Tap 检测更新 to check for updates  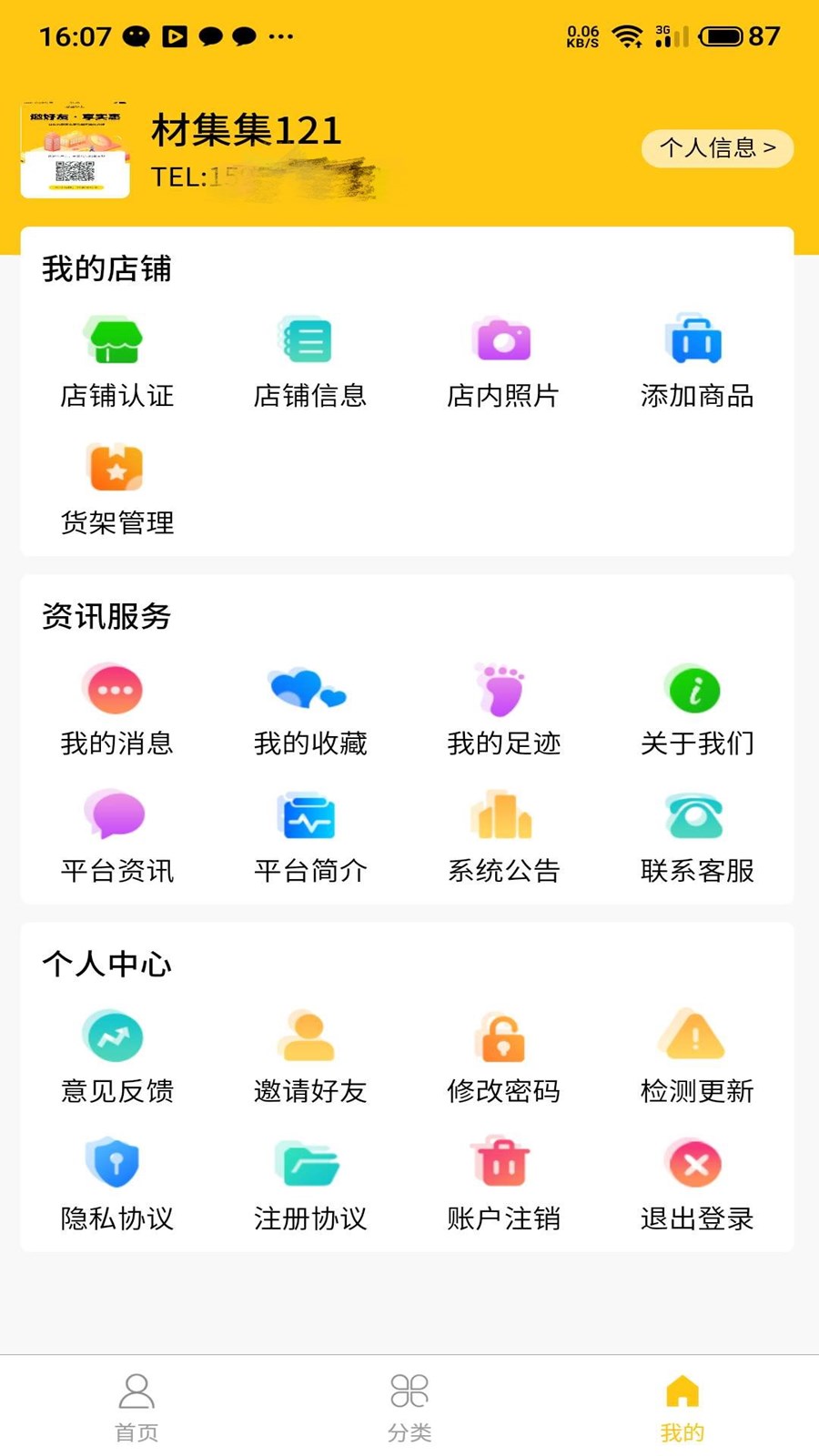(696, 1057)
